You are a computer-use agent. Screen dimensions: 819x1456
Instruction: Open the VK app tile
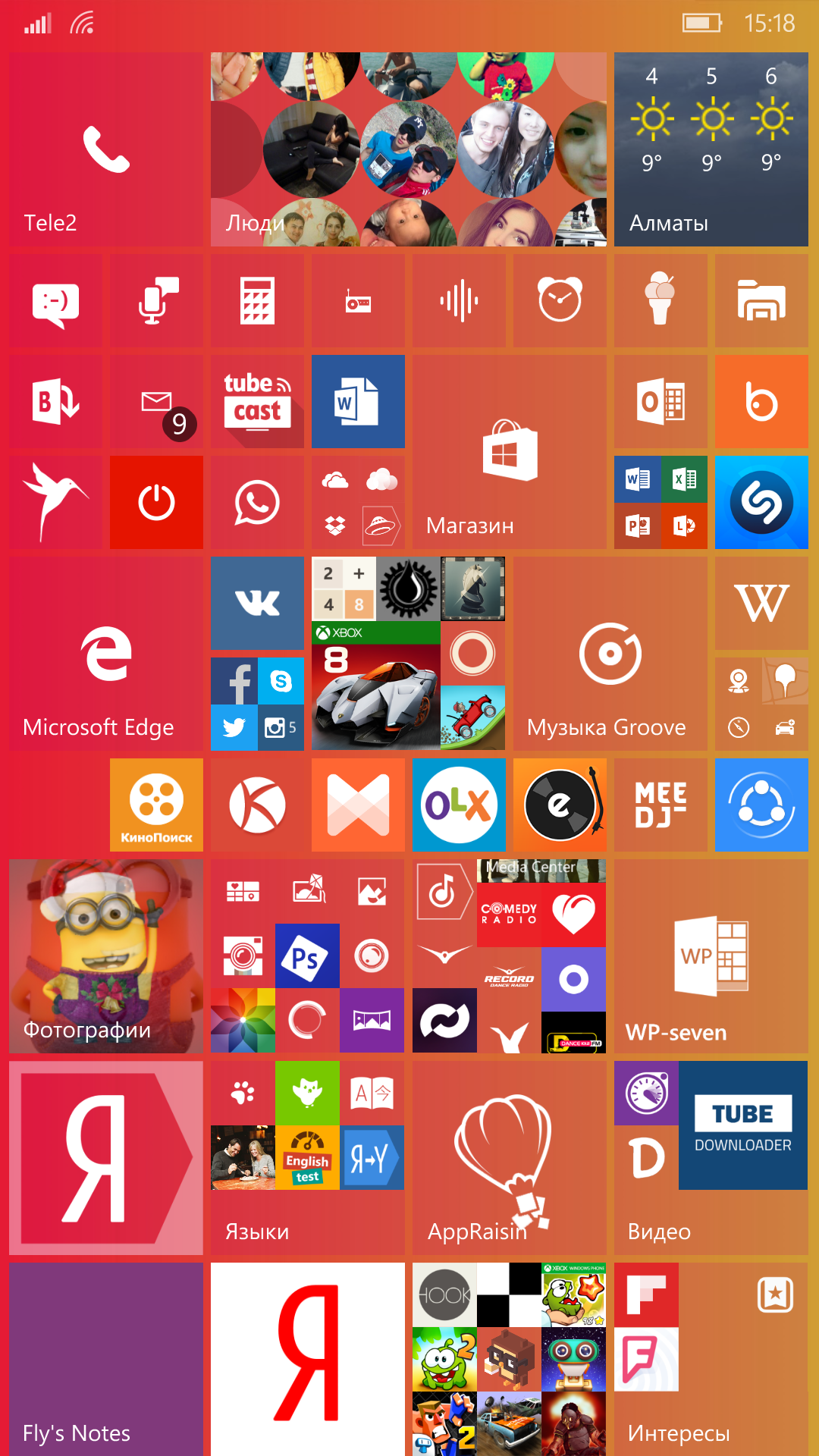[257, 603]
